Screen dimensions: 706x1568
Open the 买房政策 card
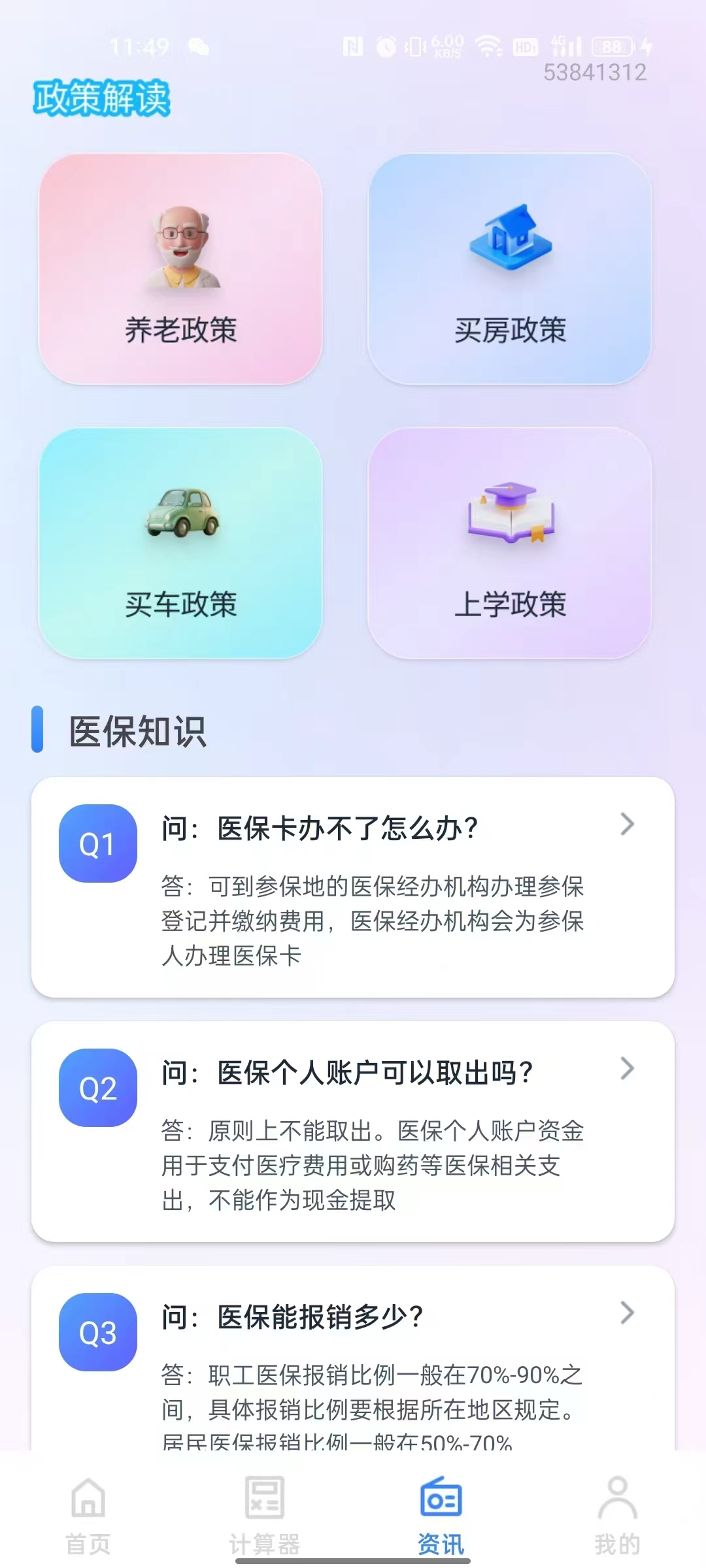point(510,269)
